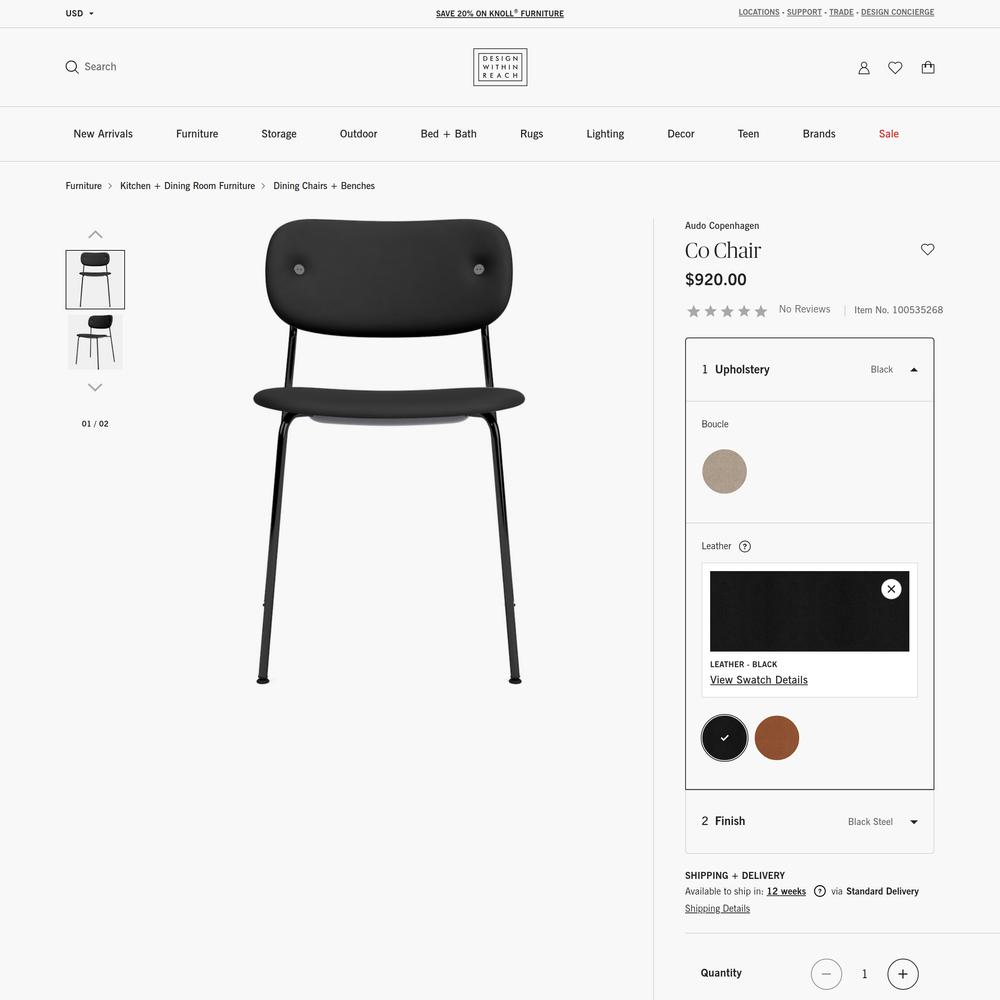Close the Leather - Black swatch preview
The width and height of the screenshot is (1000, 1000).
891,589
